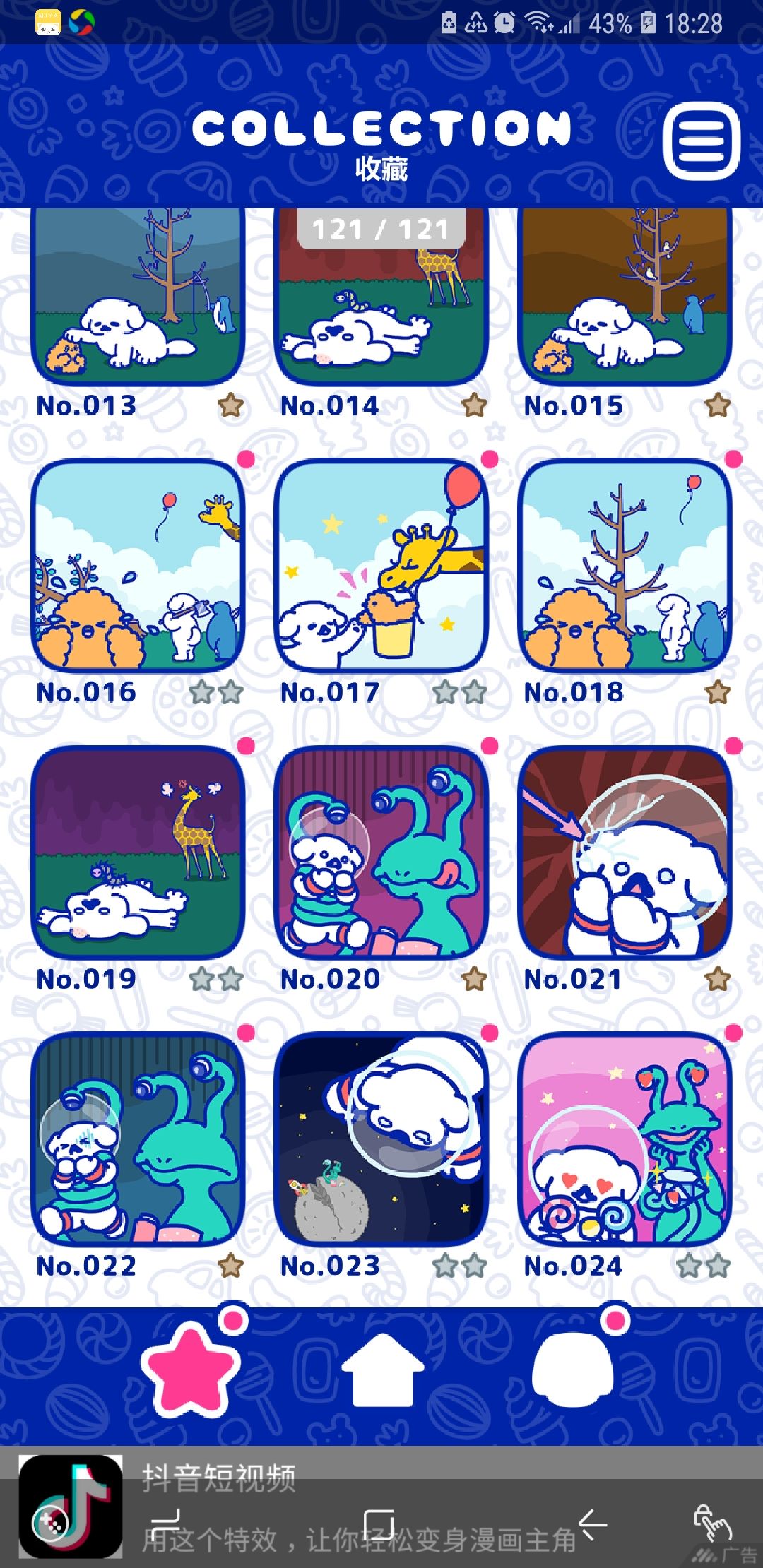This screenshot has width=763, height=1568.
Task: Tap collection card No.023
Action: pyautogui.click(x=381, y=1139)
